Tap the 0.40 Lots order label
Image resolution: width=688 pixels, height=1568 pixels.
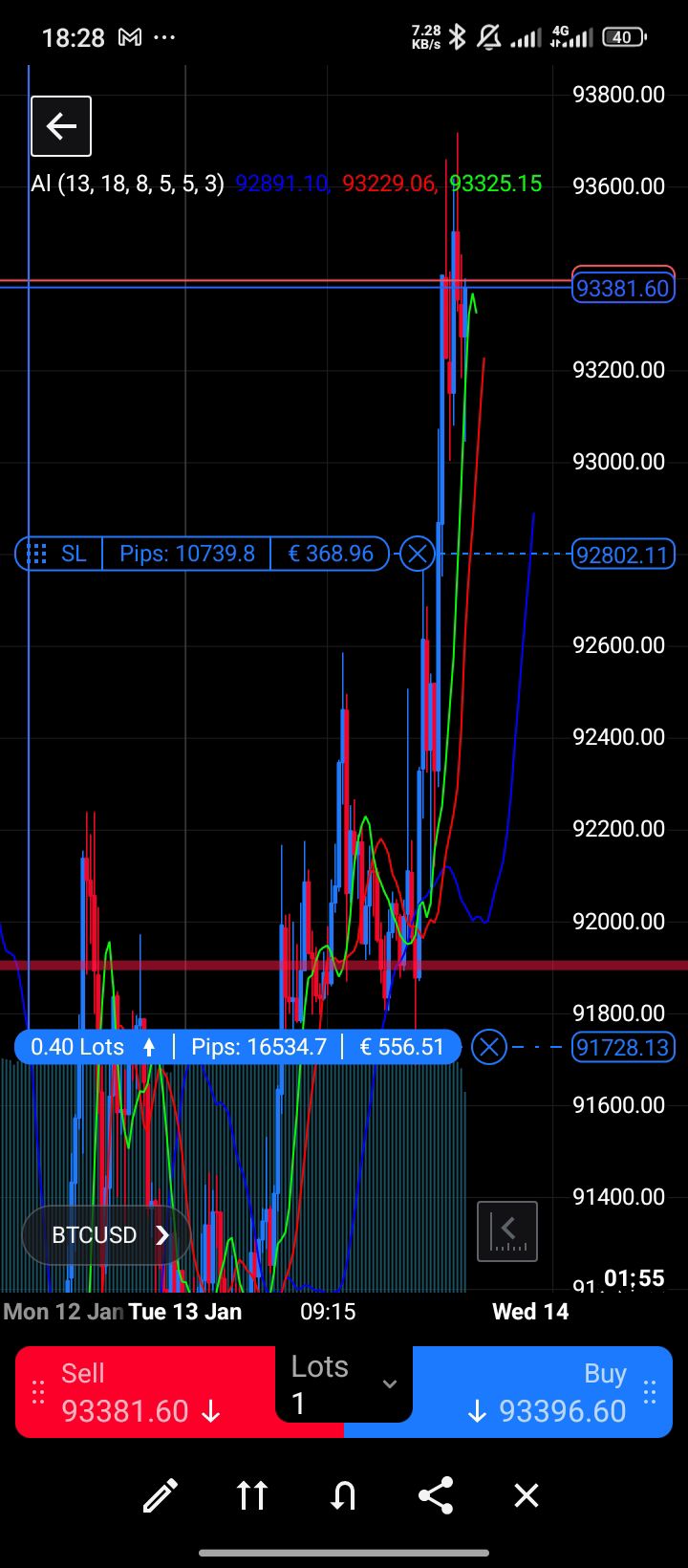78,1047
